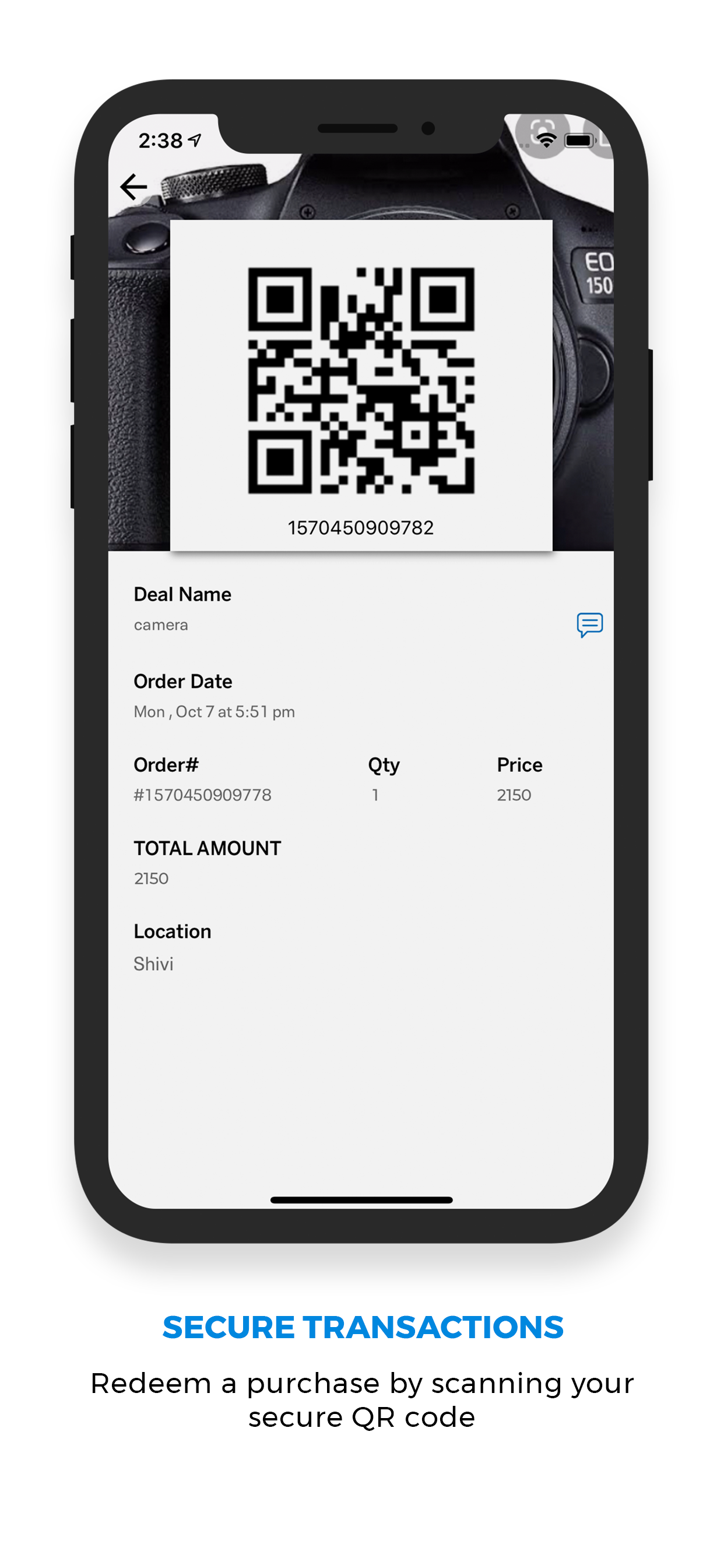724x1568 pixels.
Task: Tap the Wi-Fi status icon
Action: tap(546, 139)
